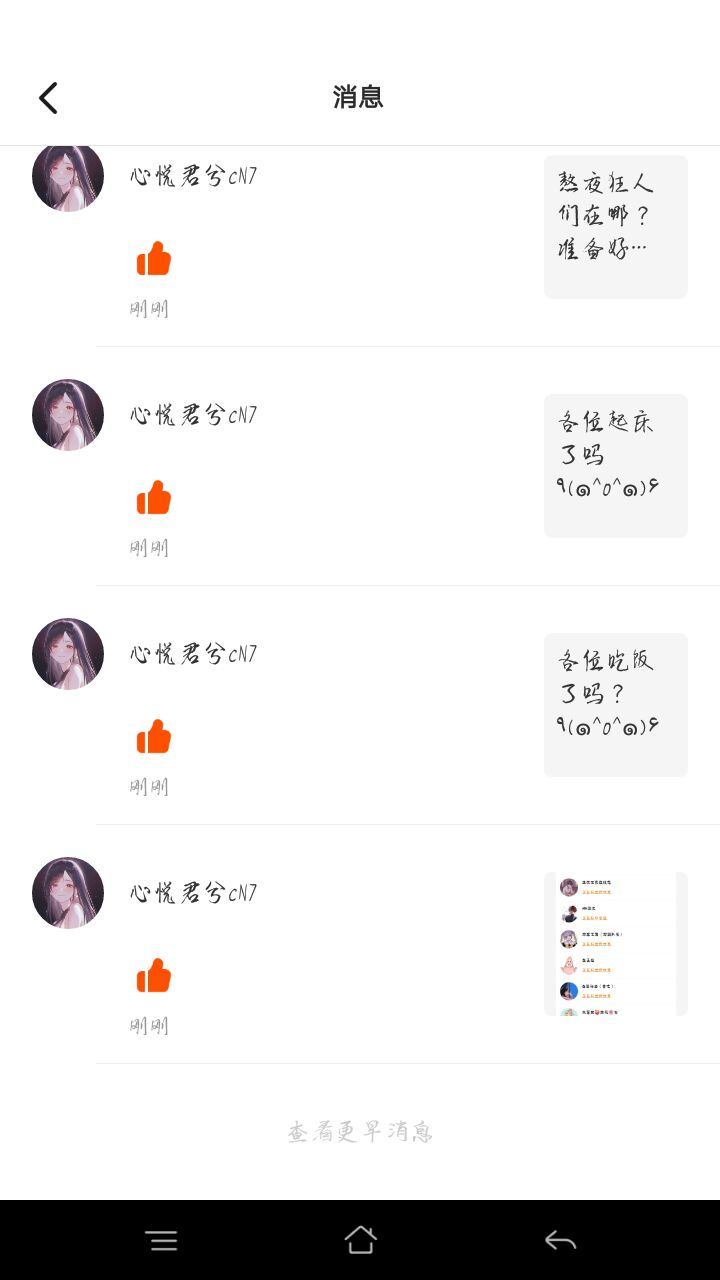Open the system recent apps menu
The width and height of the screenshot is (720, 1280).
(x=161, y=1241)
